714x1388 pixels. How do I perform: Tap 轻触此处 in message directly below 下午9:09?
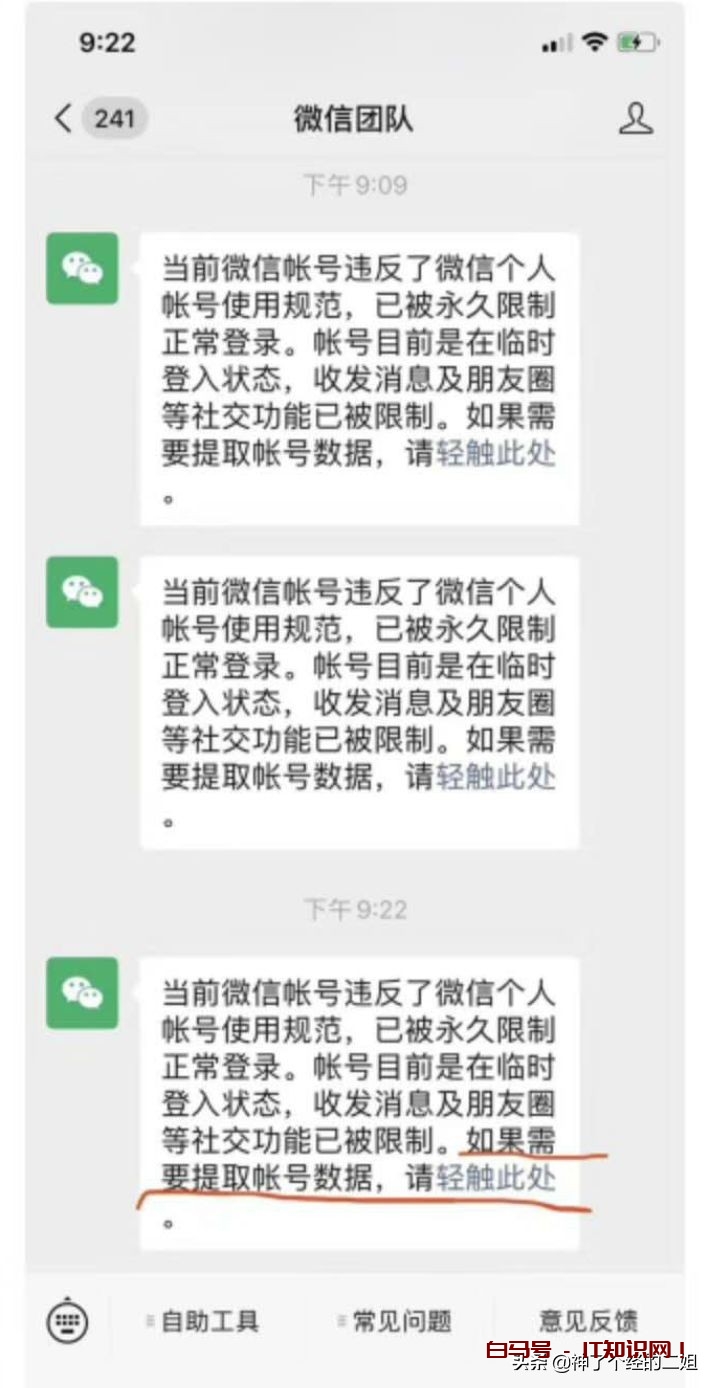(496, 454)
